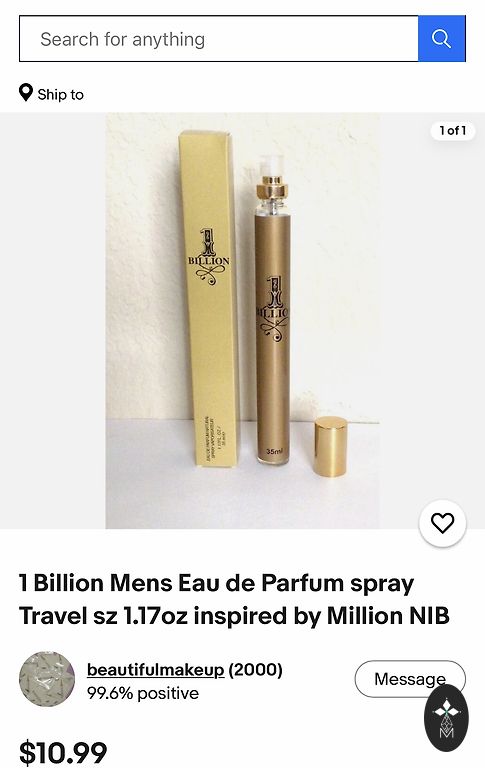
Task: Open seller beautifulmakeup's profile link
Action: 156,669
